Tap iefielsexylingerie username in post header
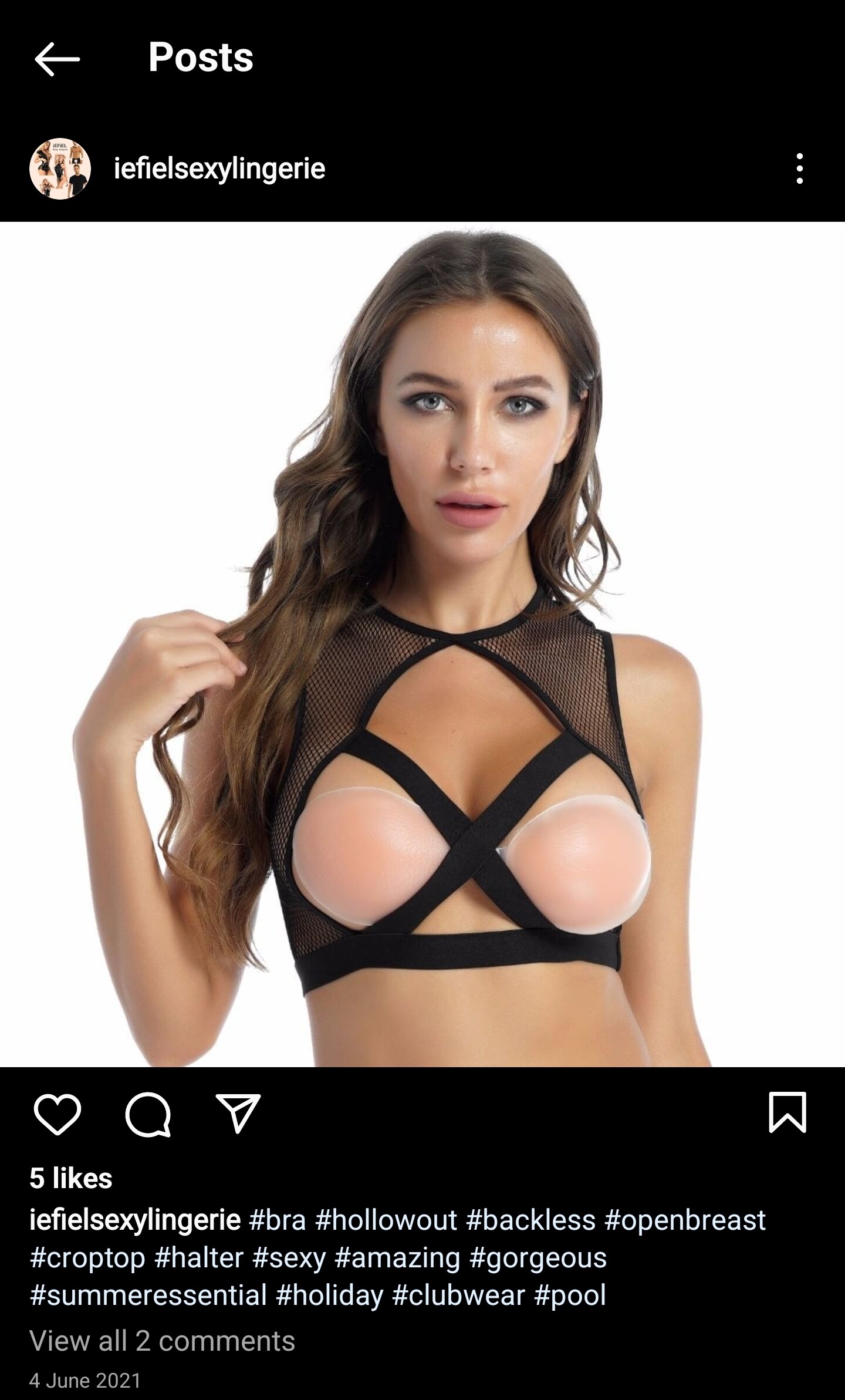The height and width of the screenshot is (1400, 845). (219, 169)
